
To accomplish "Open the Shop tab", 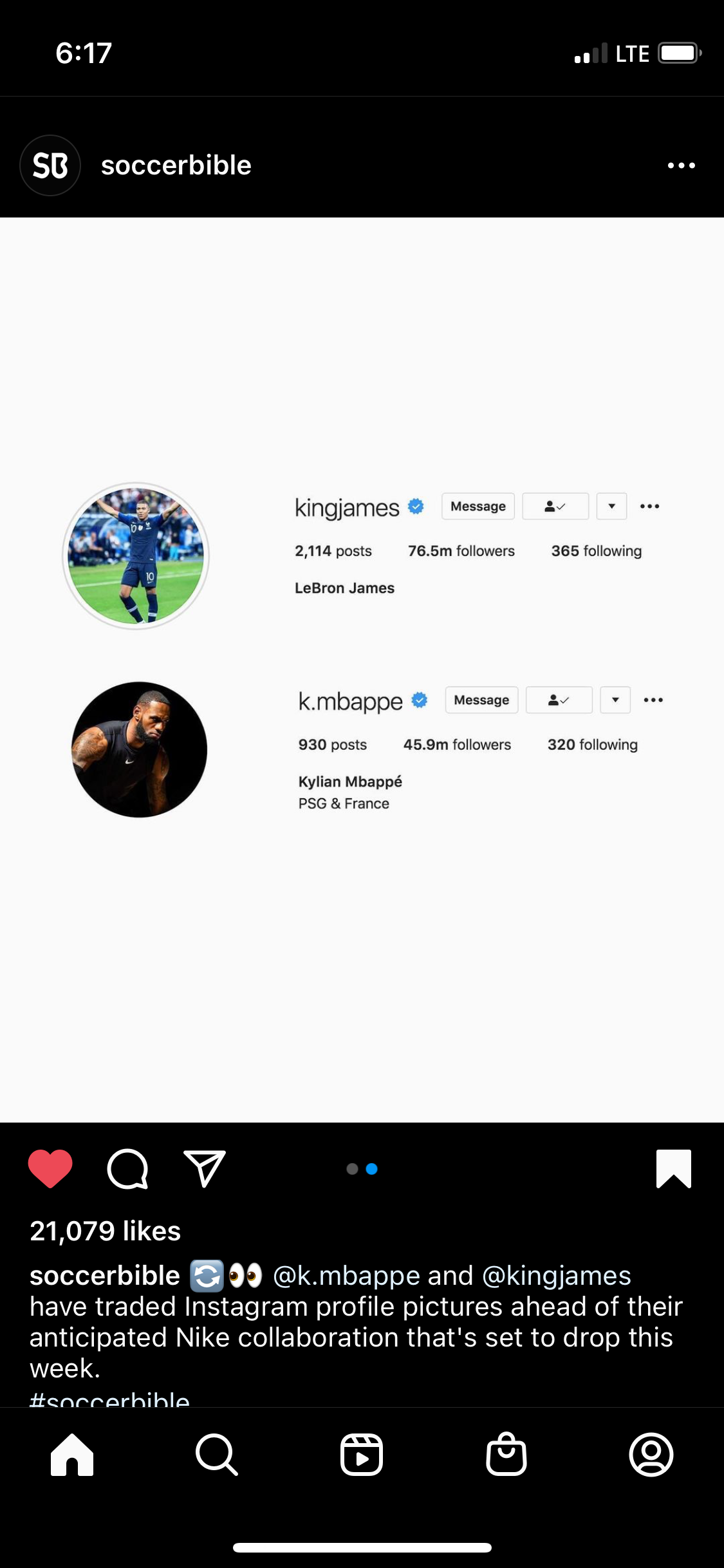I will (506, 1454).
